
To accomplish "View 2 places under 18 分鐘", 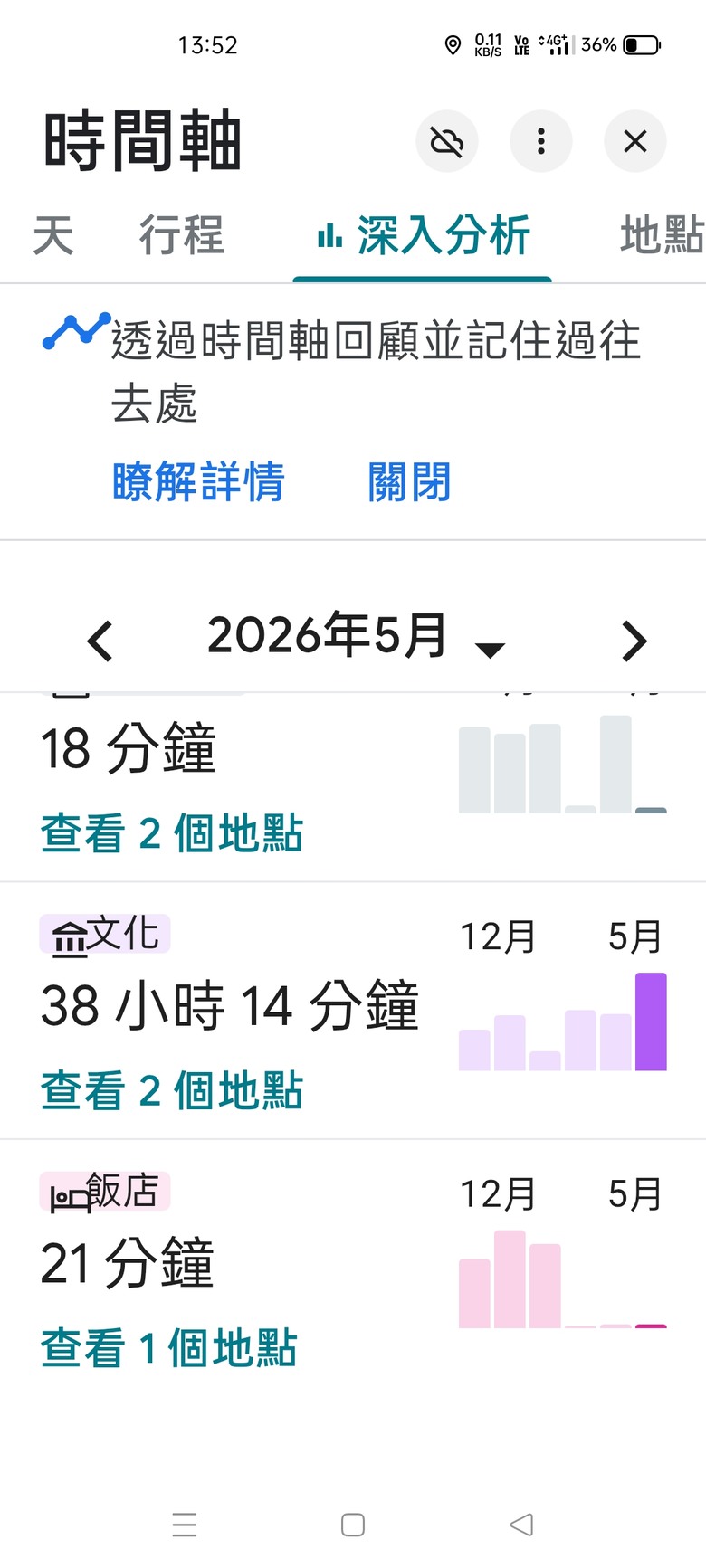I will click(x=172, y=833).
